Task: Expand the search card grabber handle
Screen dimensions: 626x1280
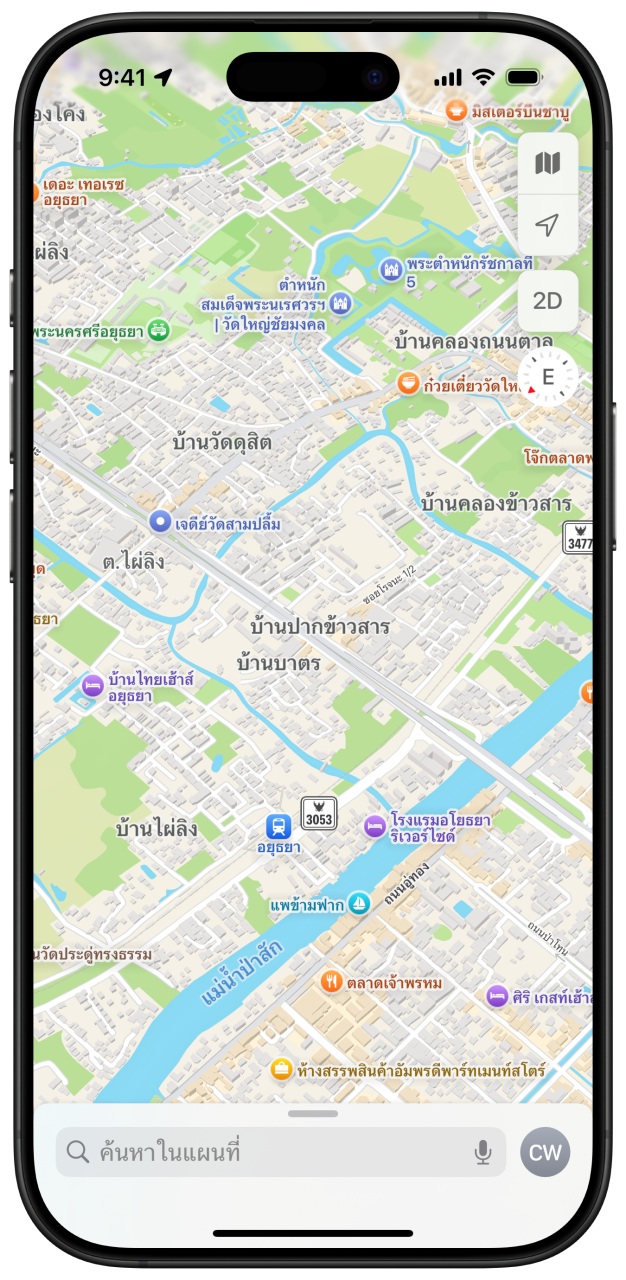Action: coord(313,1113)
